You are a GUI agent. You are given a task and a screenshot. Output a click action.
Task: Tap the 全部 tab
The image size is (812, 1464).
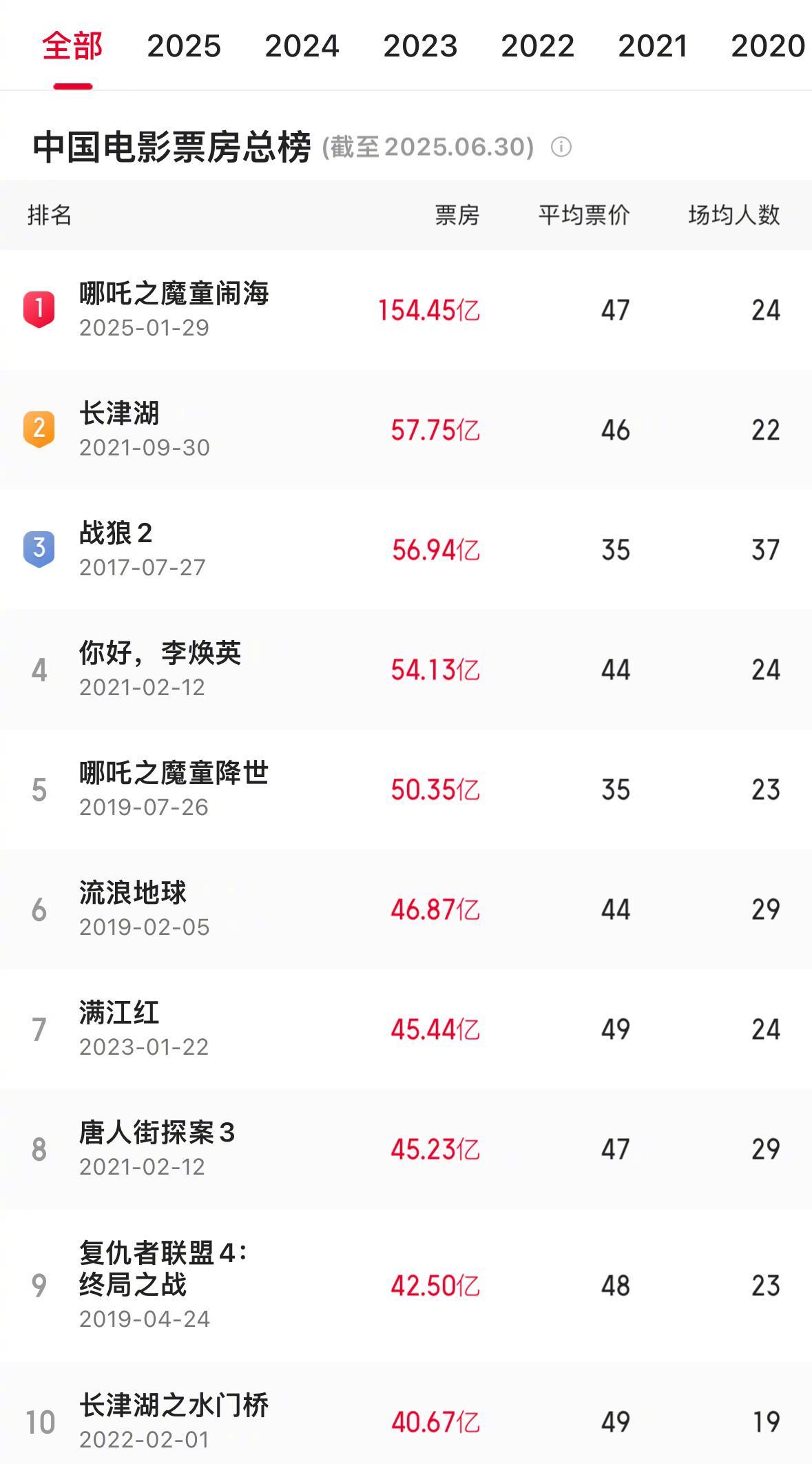pos(72,46)
